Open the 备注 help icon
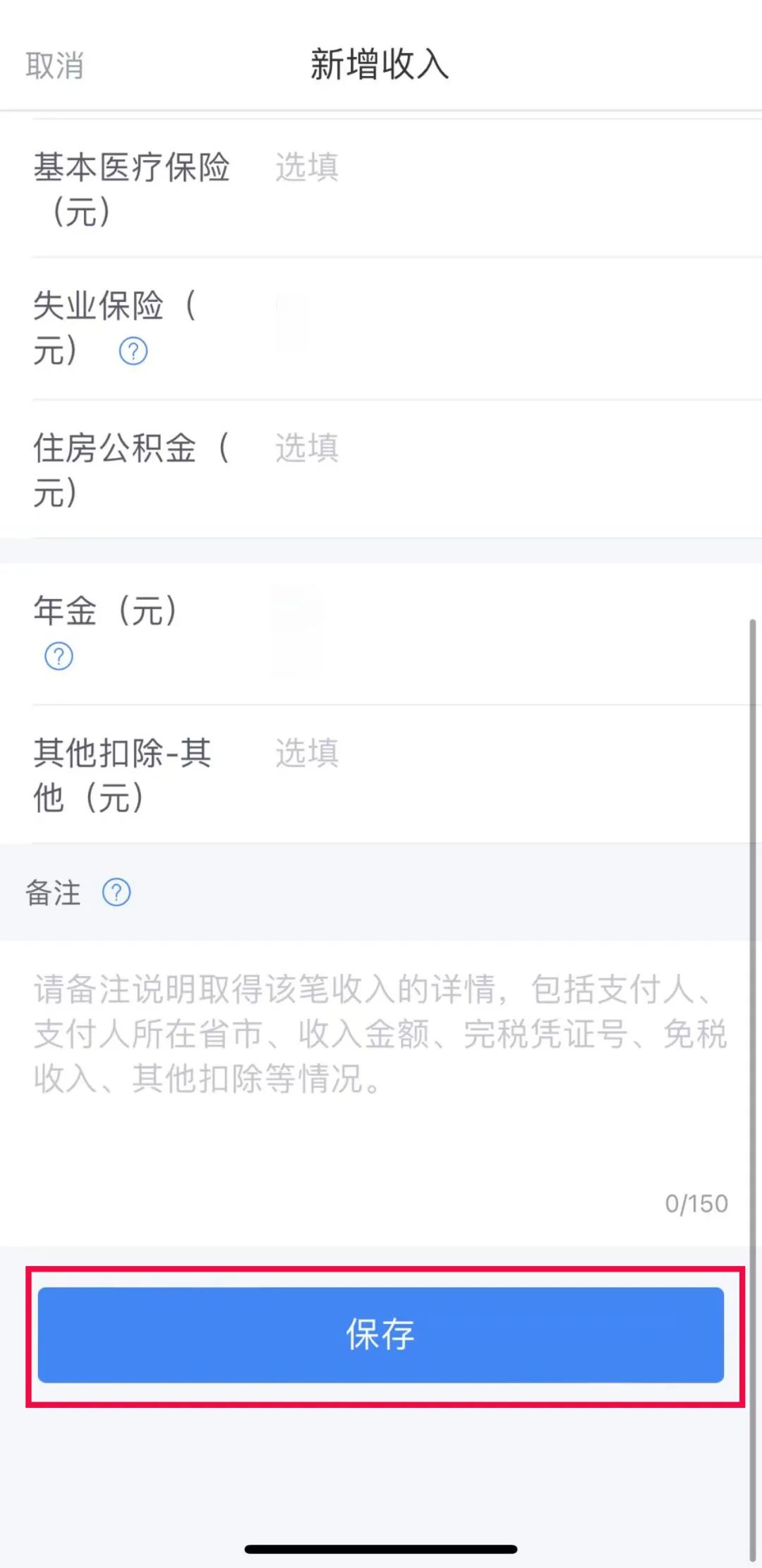 [116, 892]
